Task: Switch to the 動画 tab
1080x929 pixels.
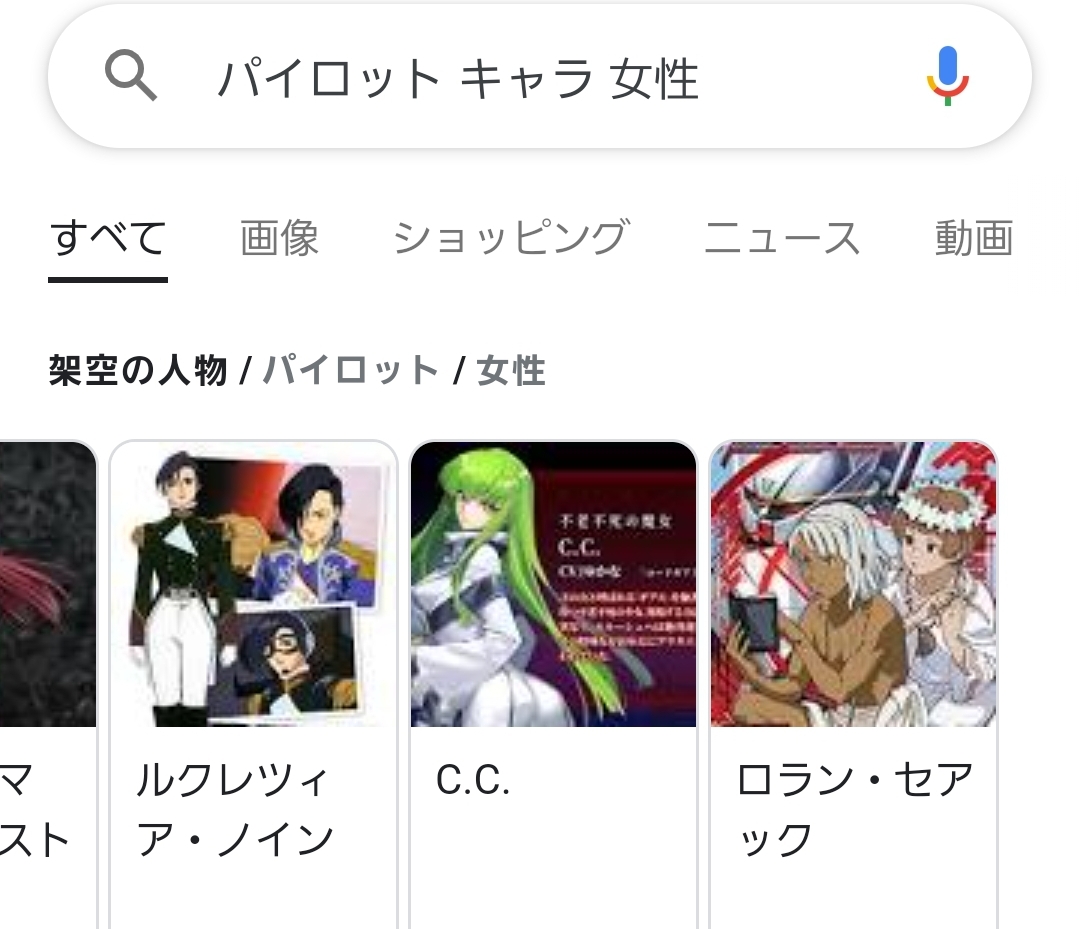Action: 973,239
